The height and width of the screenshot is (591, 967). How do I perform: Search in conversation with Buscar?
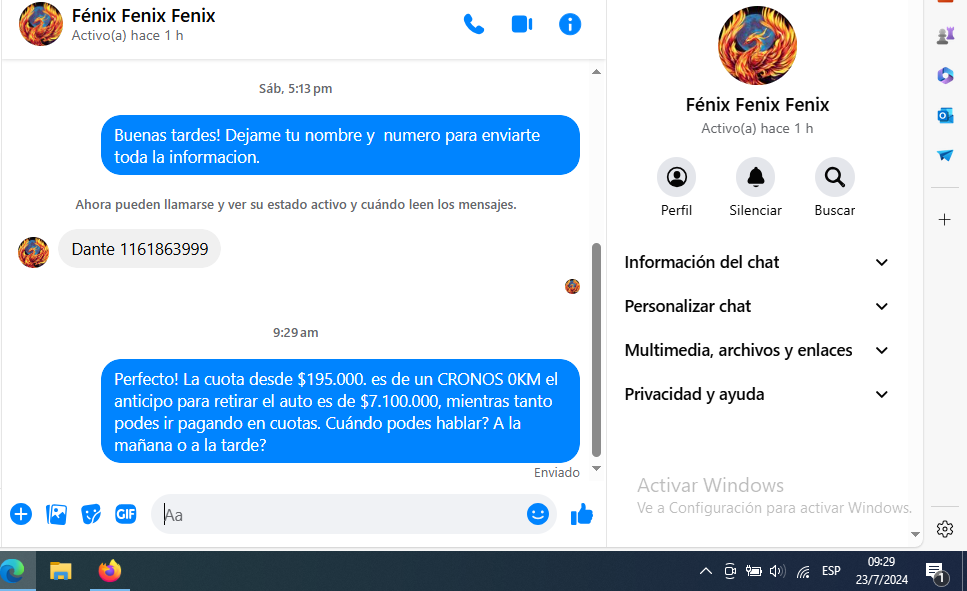[x=834, y=178]
